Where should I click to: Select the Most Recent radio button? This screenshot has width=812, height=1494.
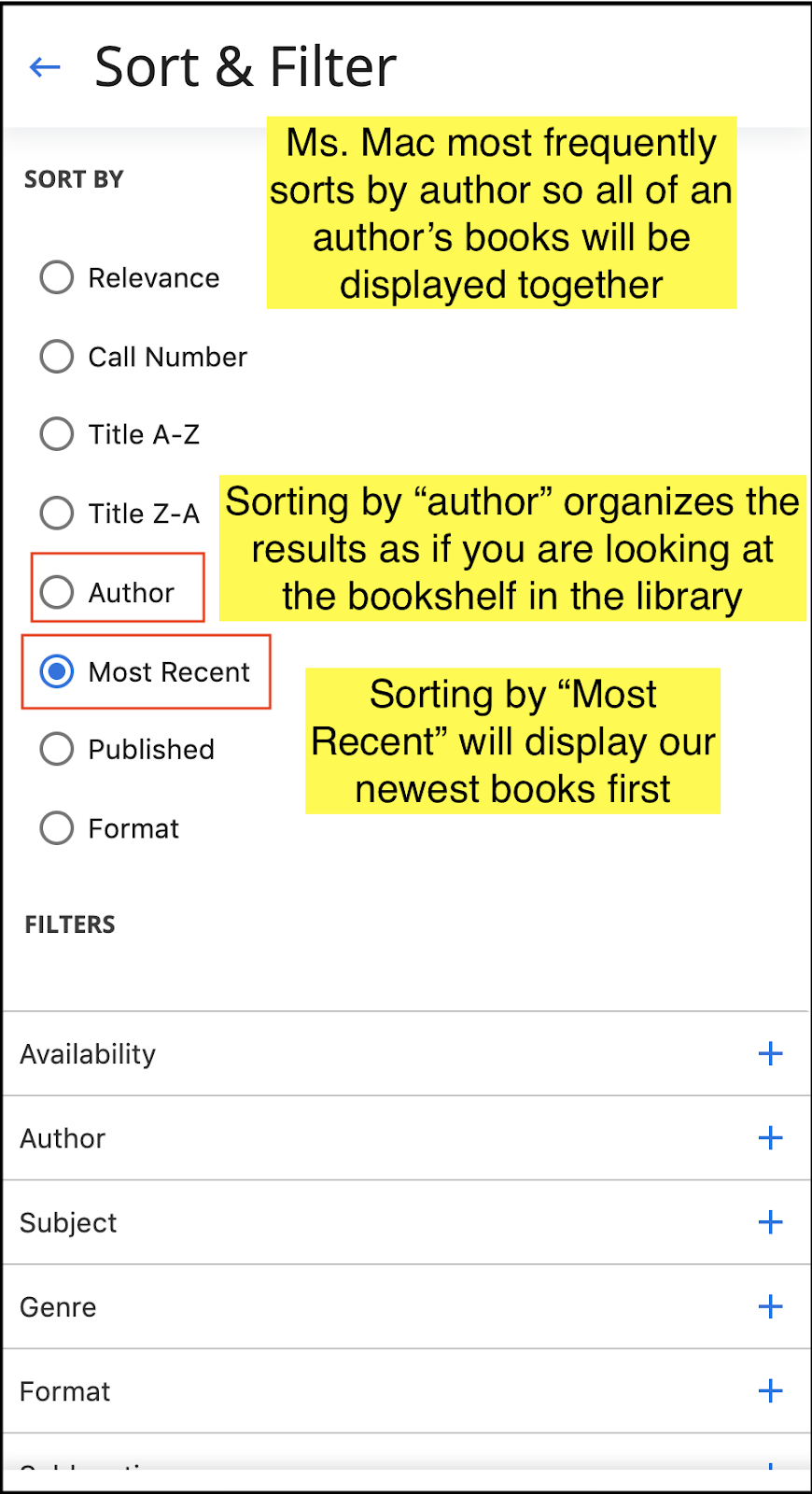coord(57,671)
